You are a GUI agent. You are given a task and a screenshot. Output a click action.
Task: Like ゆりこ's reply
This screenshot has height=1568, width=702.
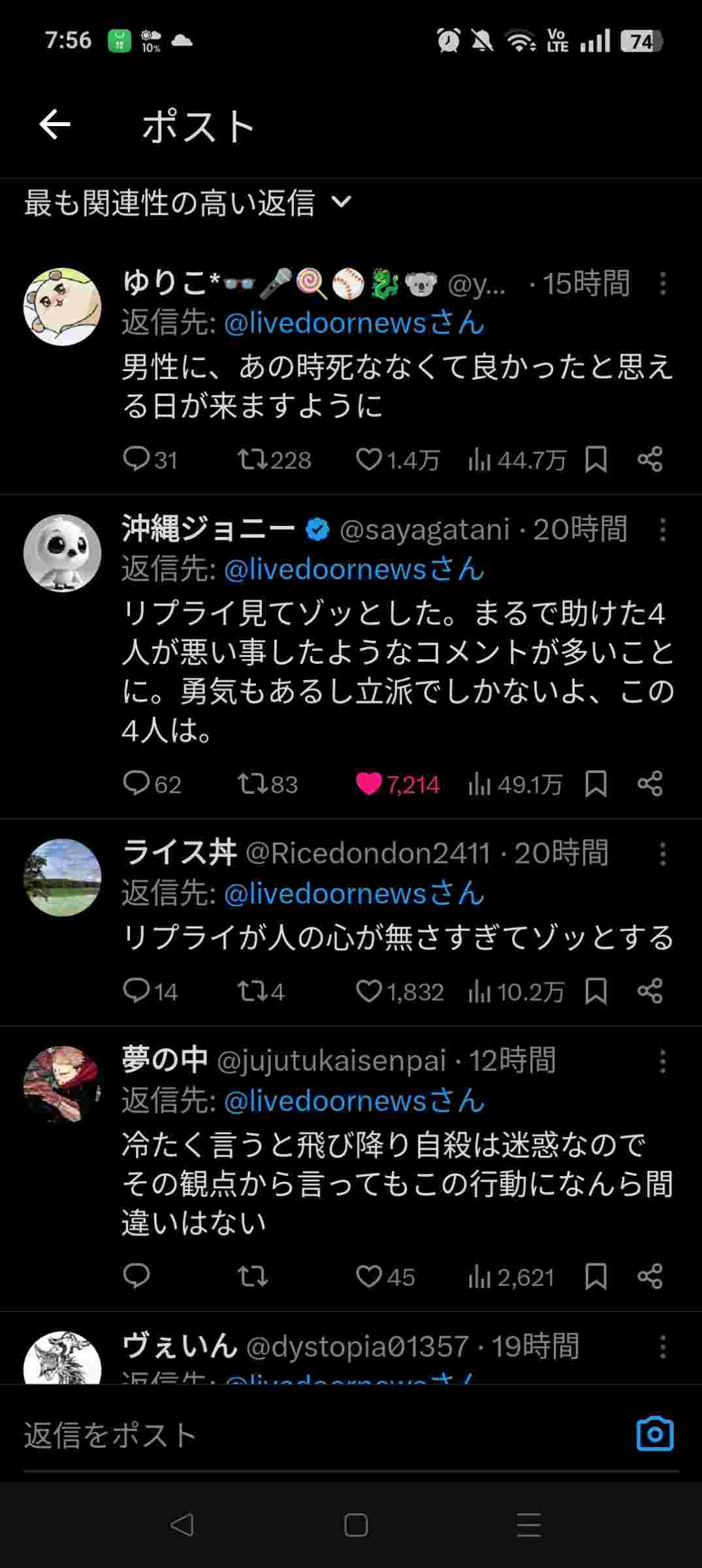click(x=369, y=459)
